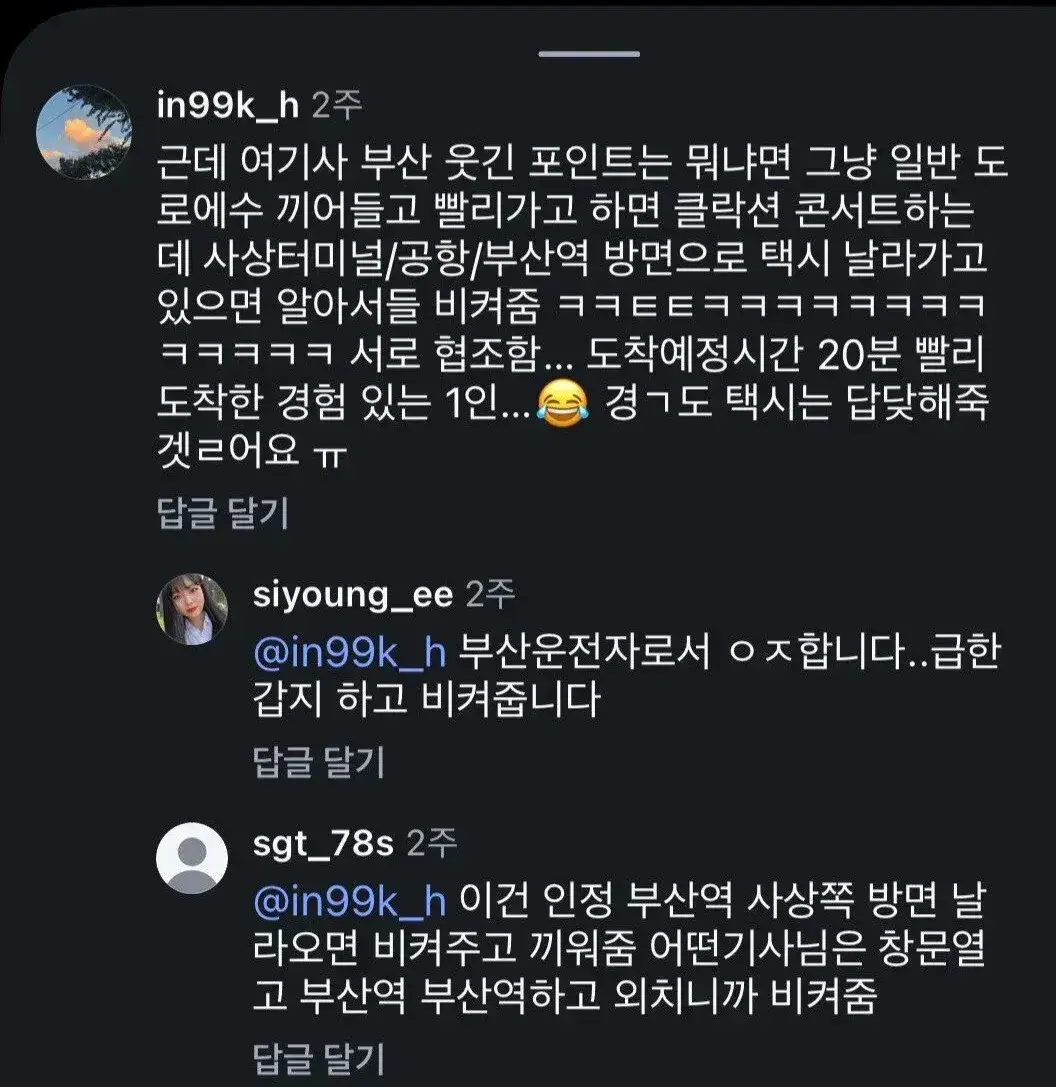Image resolution: width=1056 pixels, height=1087 pixels.
Task: Open siyoung_ee's profile picture
Action: tap(192, 609)
